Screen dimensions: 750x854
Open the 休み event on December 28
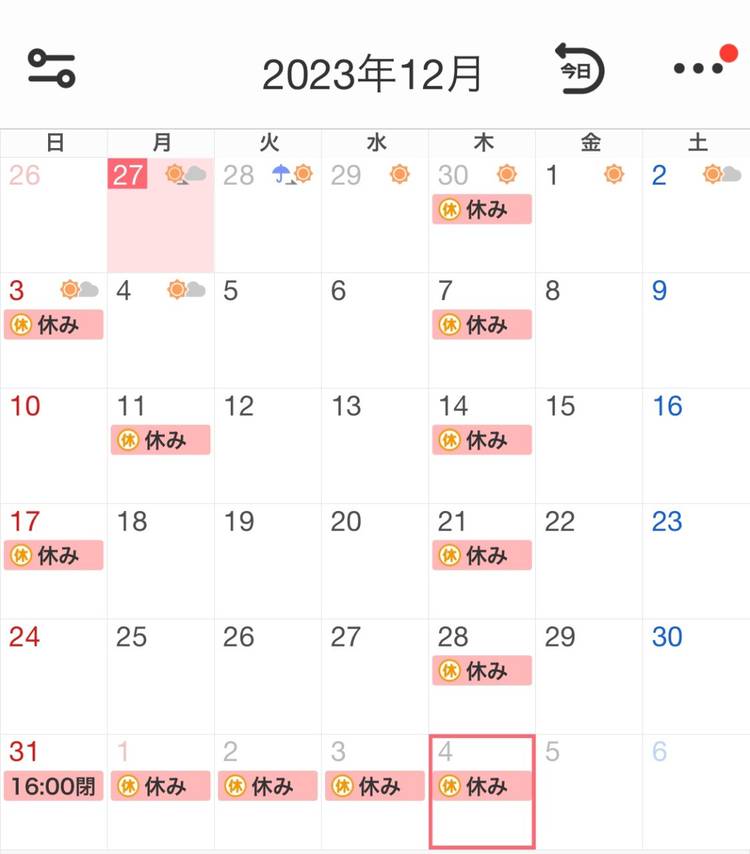[482, 671]
